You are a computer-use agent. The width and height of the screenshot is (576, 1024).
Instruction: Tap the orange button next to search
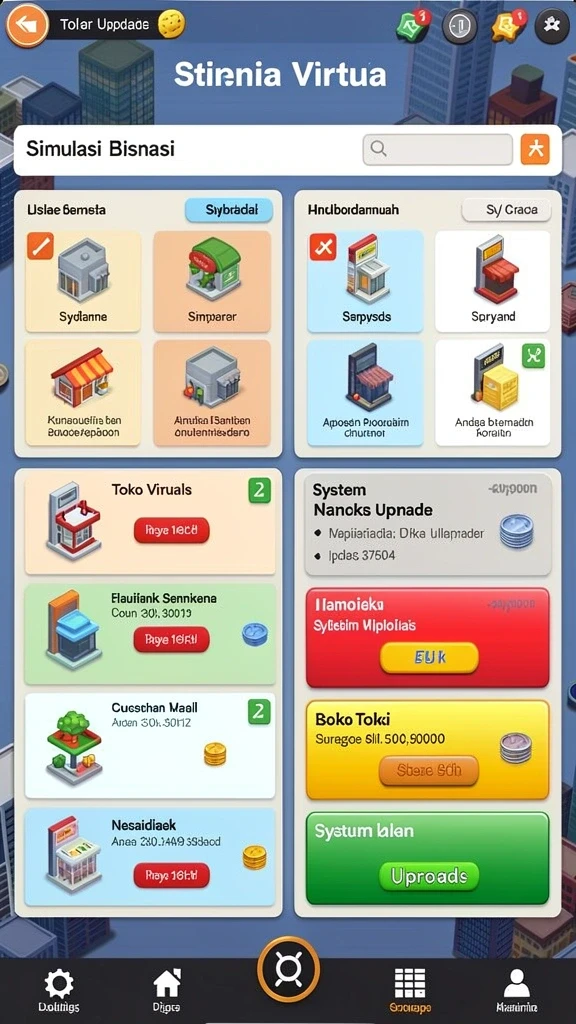coord(535,150)
